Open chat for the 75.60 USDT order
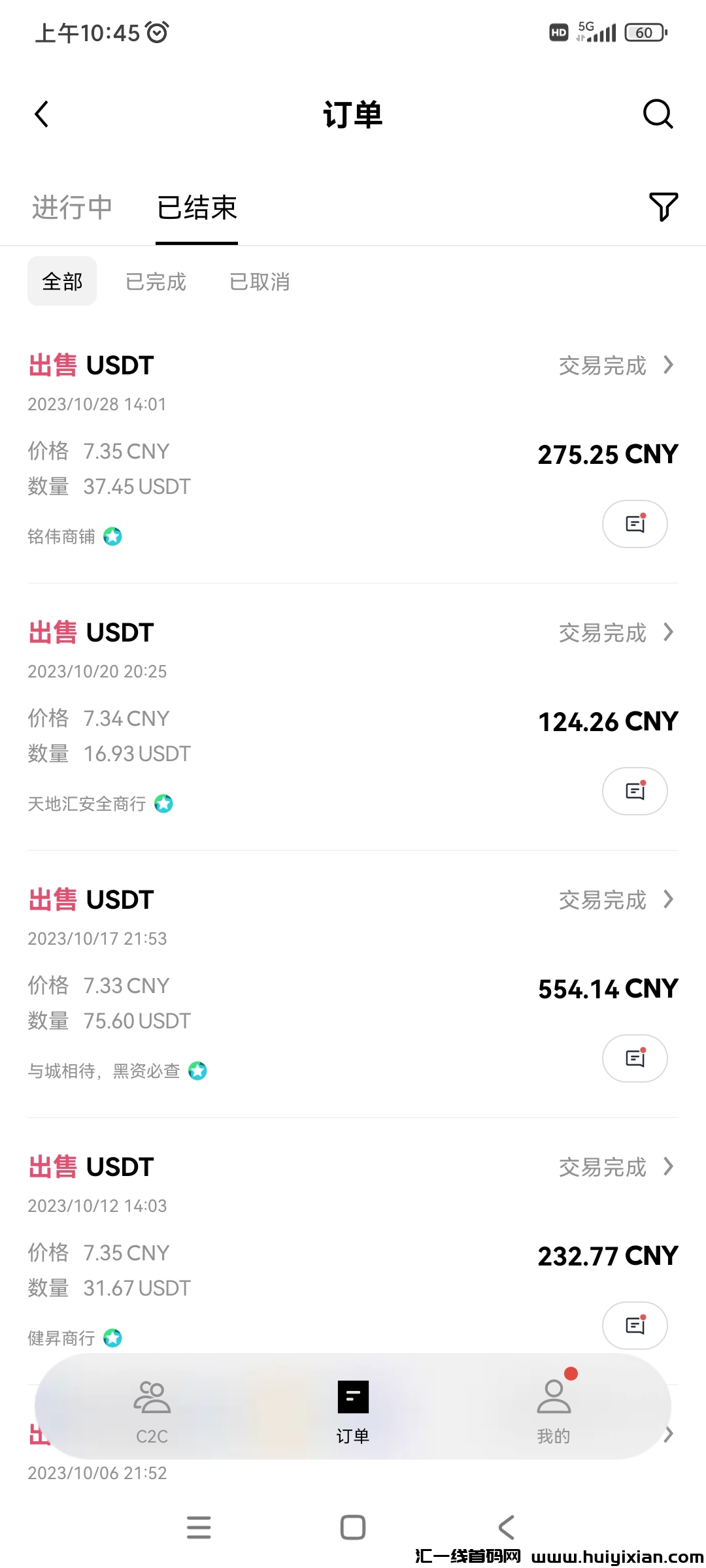This screenshot has height=1568, width=706. point(634,1058)
